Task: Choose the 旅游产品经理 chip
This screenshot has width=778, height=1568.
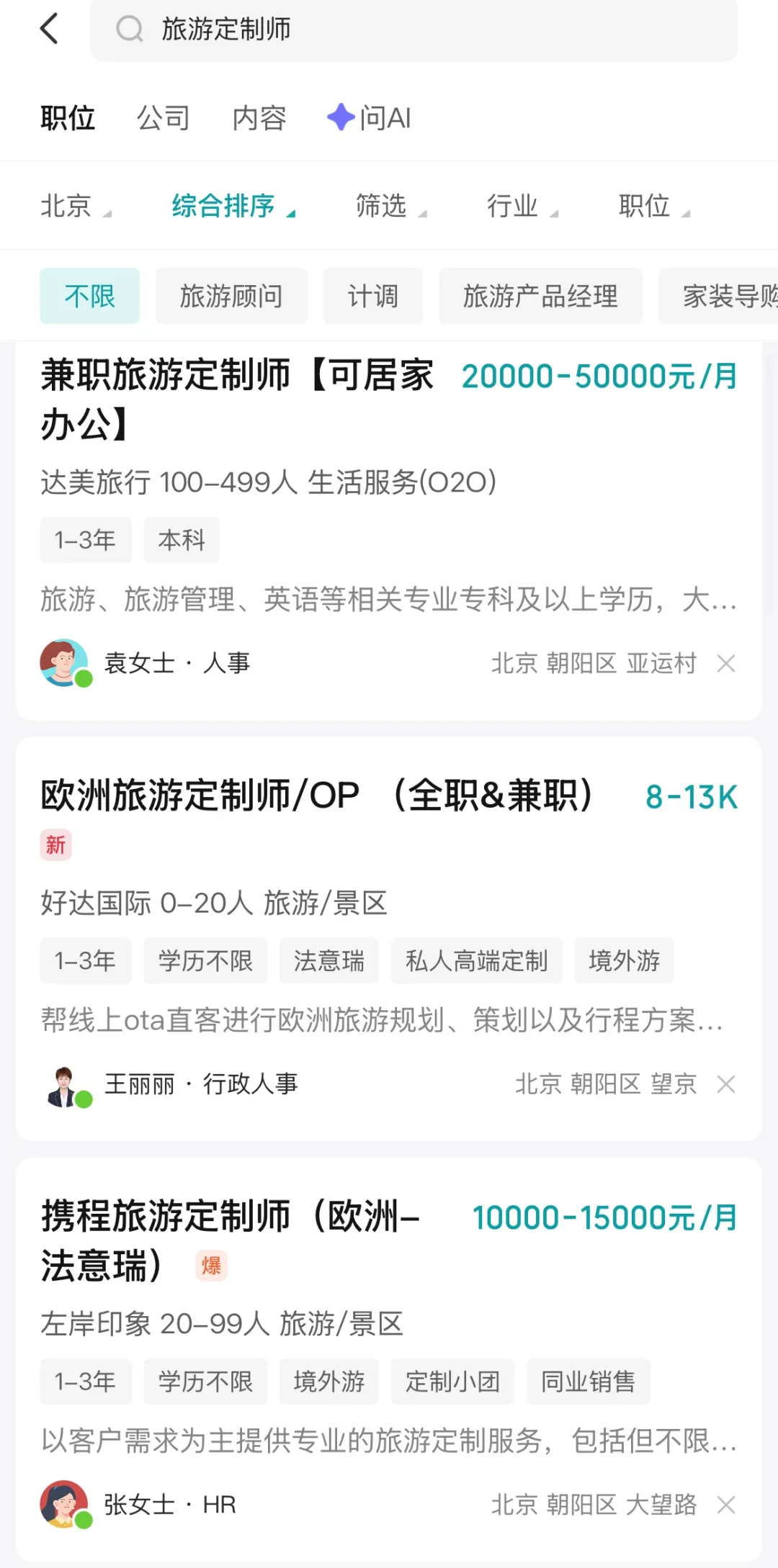Action: tap(540, 296)
